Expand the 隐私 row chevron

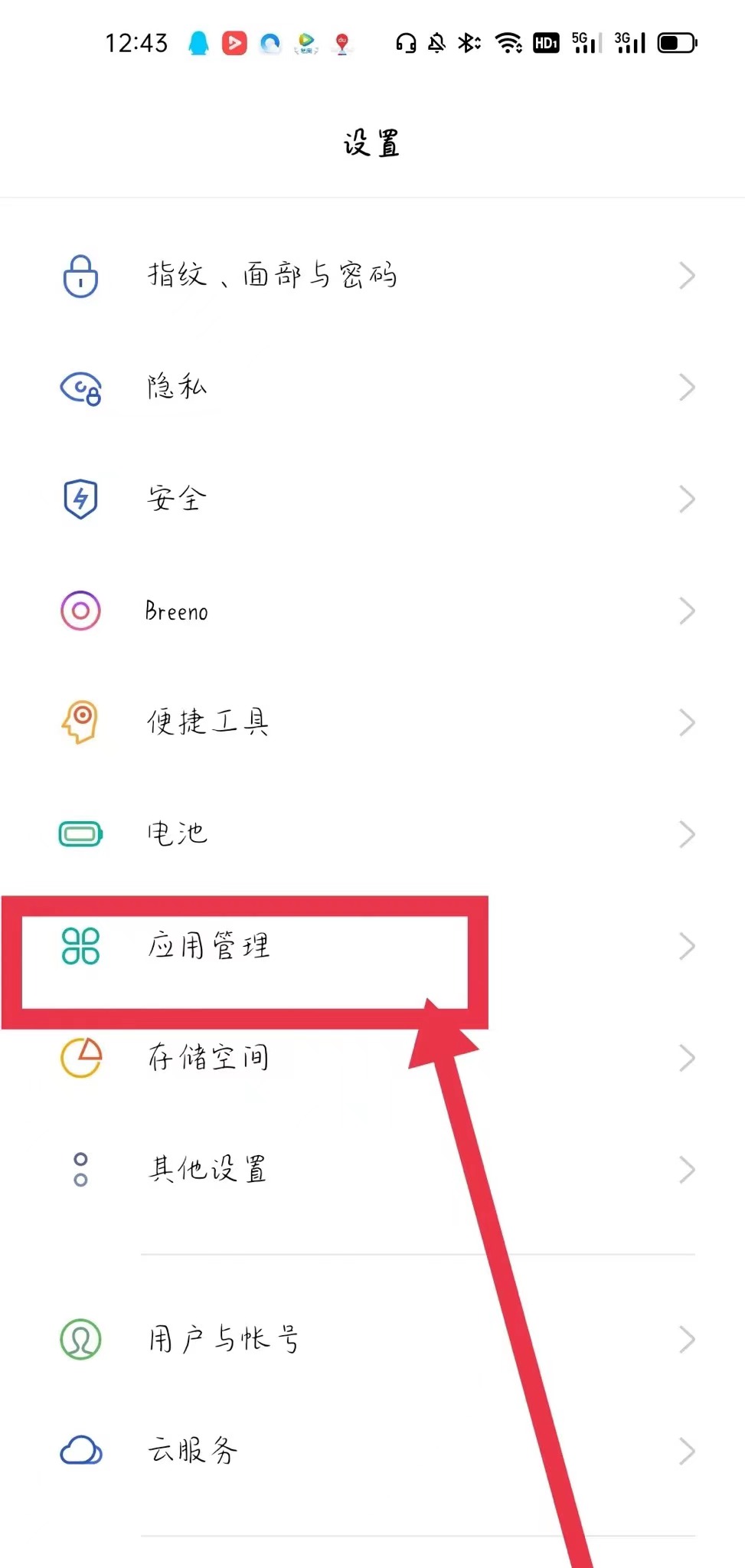point(687,389)
